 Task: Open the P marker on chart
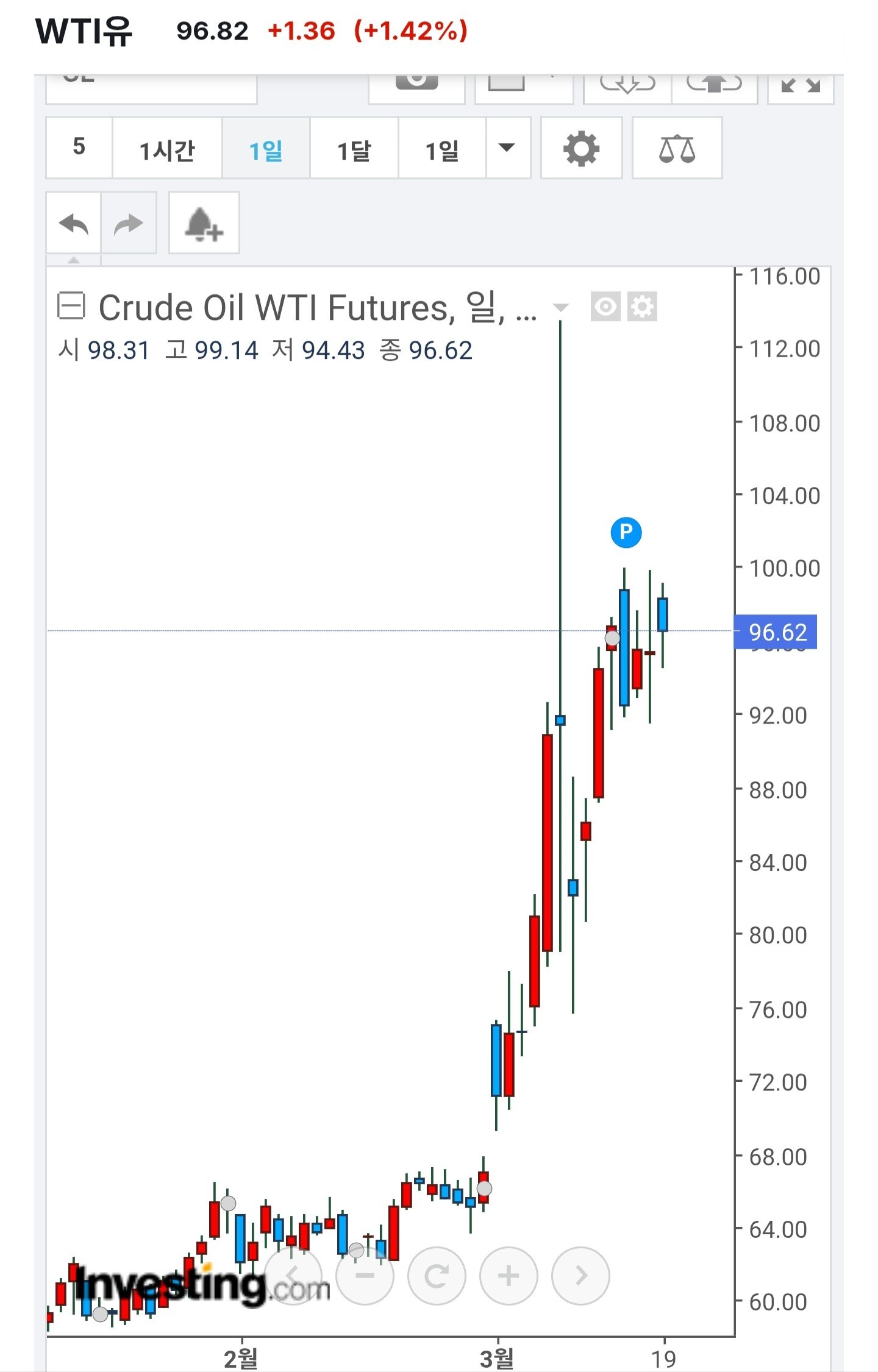point(626,532)
